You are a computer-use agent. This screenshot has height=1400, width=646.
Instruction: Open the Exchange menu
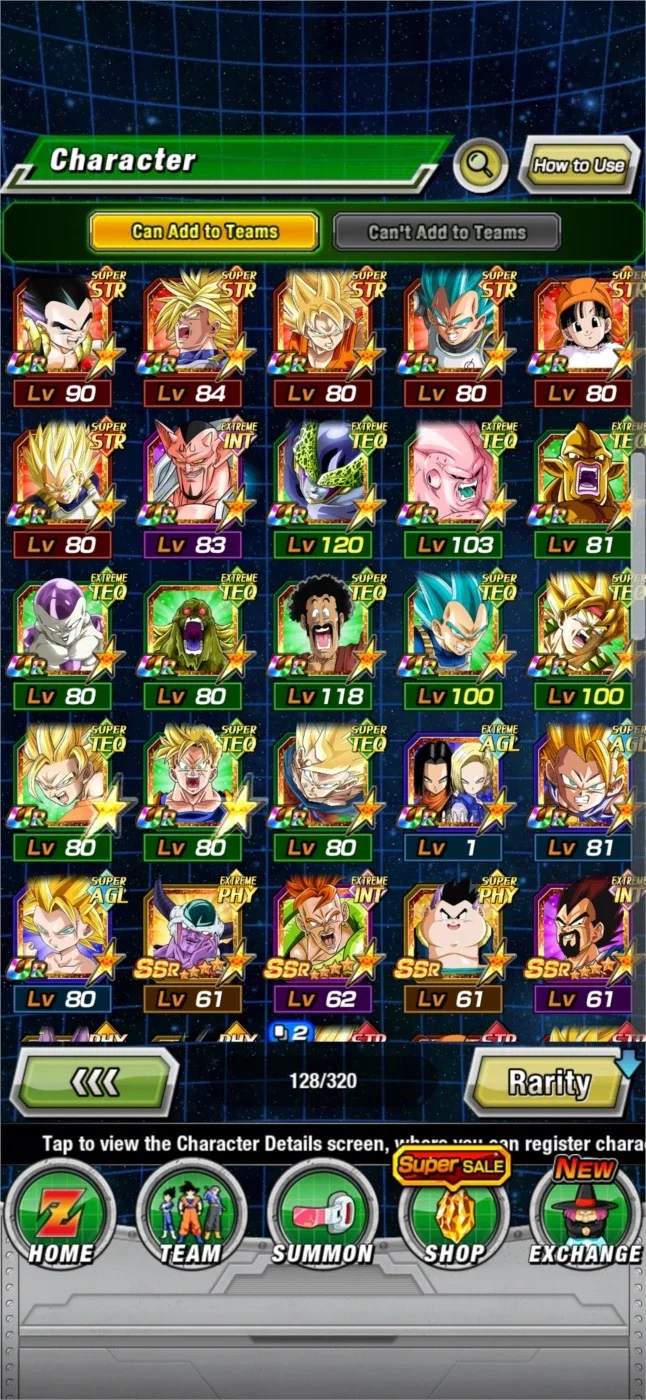(x=585, y=1213)
